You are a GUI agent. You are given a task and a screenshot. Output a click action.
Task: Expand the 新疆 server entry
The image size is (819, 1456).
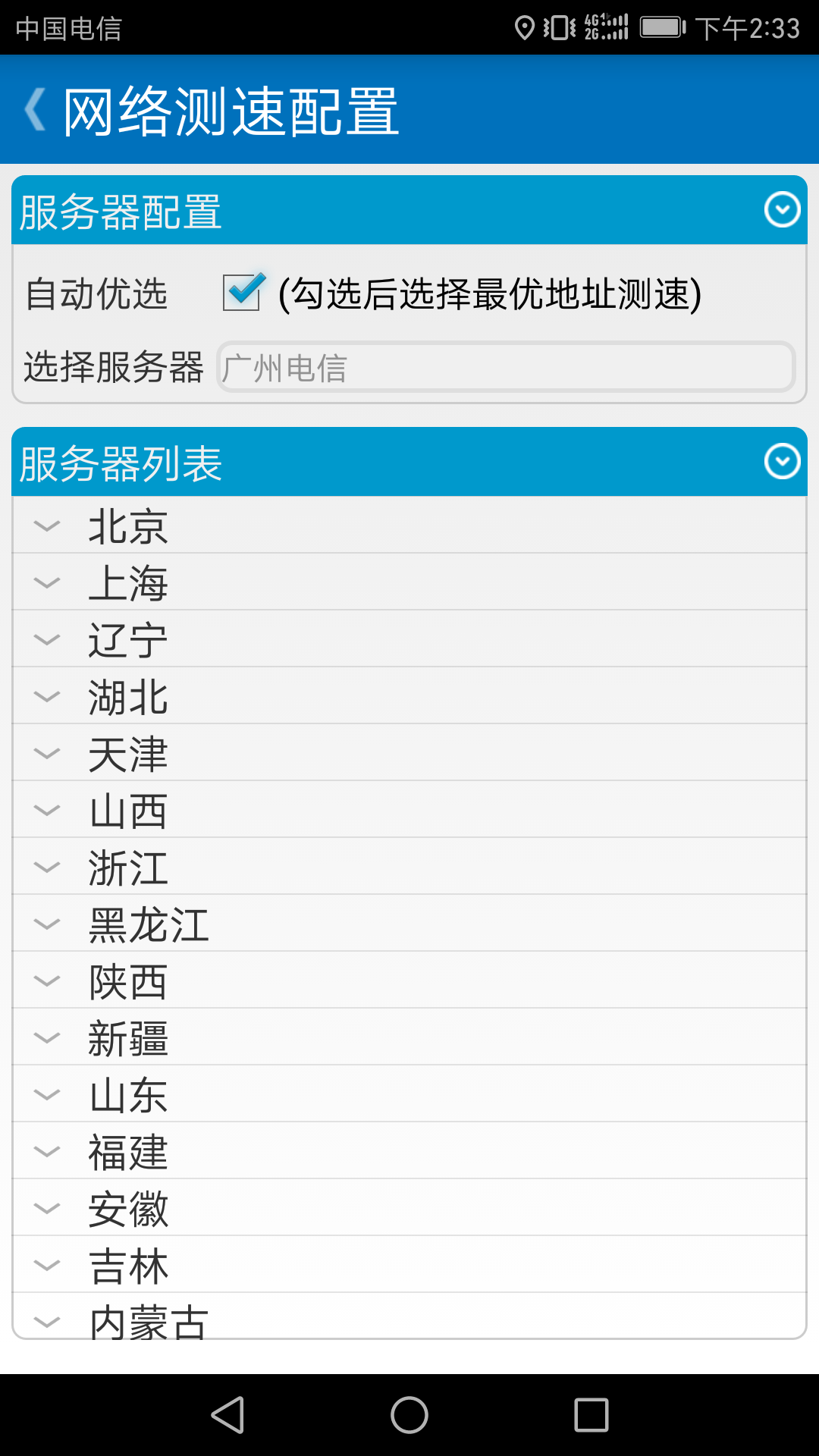pyautogui.click(x=47, y=1037)
